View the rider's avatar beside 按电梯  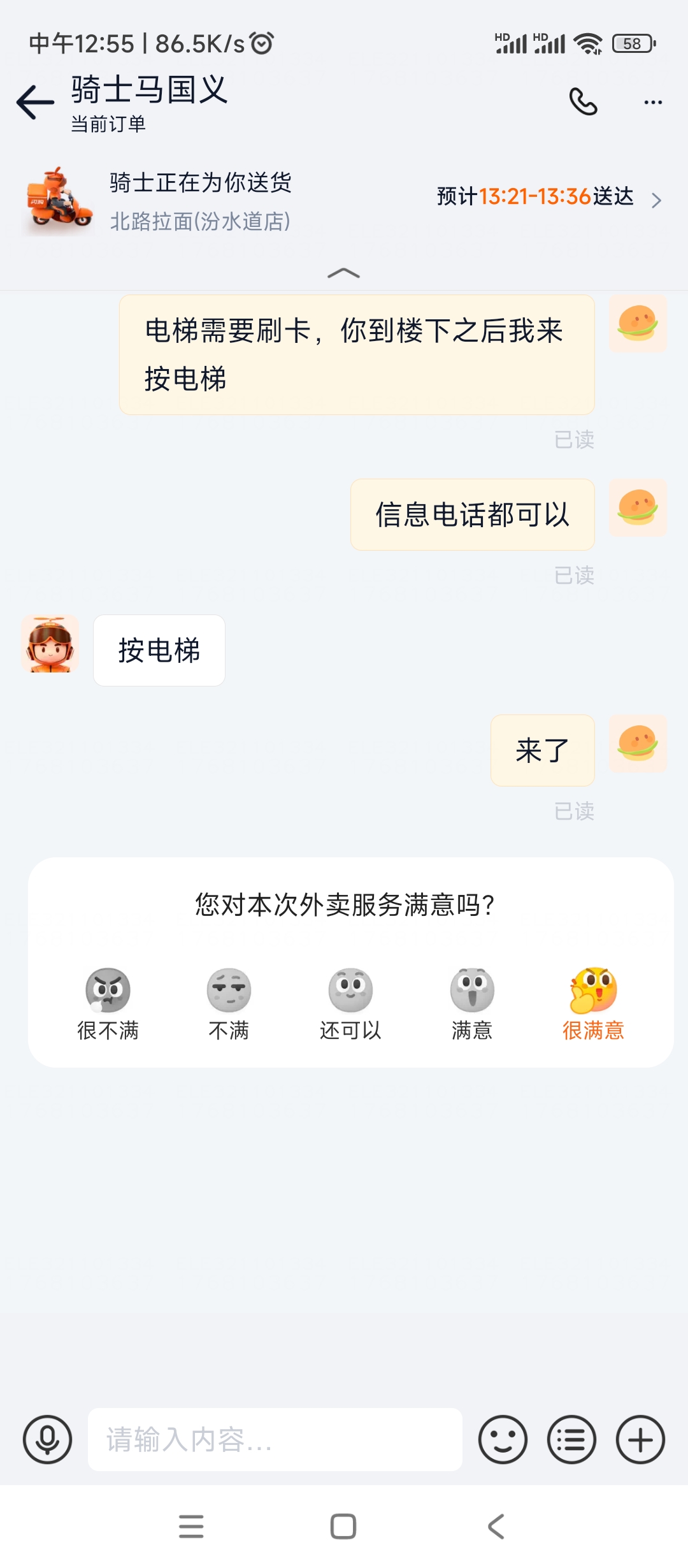click(50, 644)
